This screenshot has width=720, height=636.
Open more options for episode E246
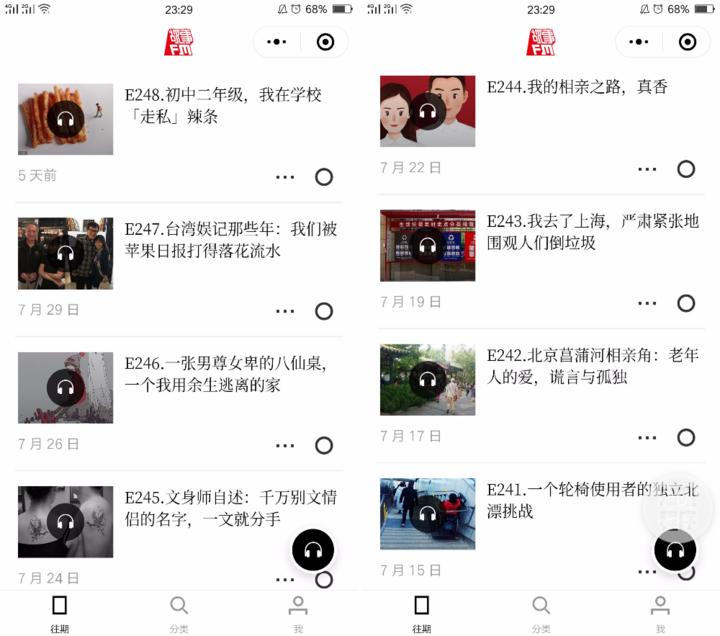coord(285,445)
